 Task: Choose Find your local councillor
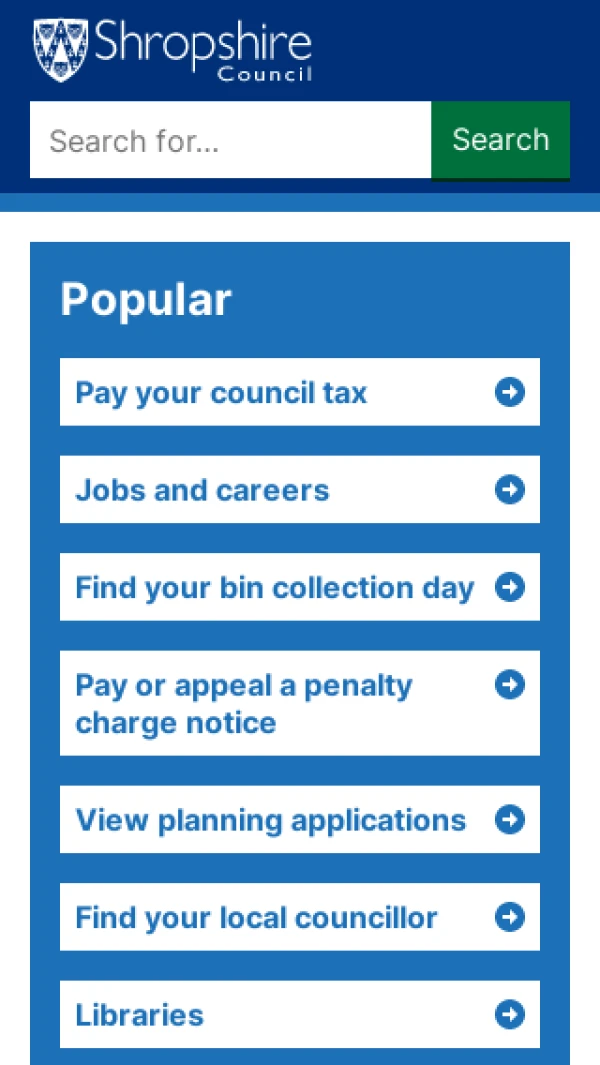tap(299, 917)
